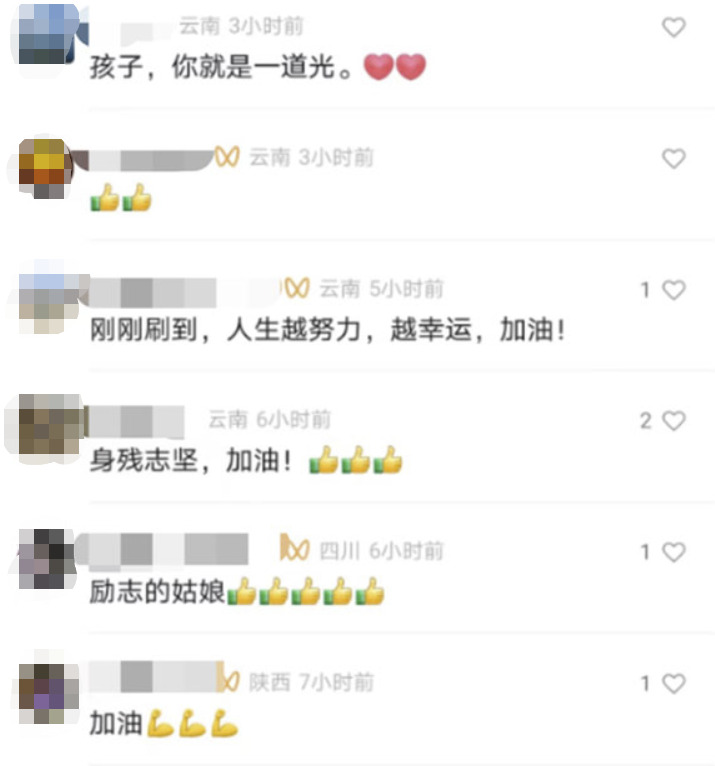Like the comment "身残志坚，加油！"
This screenshot has width=715, height=766.
point(674,421)
